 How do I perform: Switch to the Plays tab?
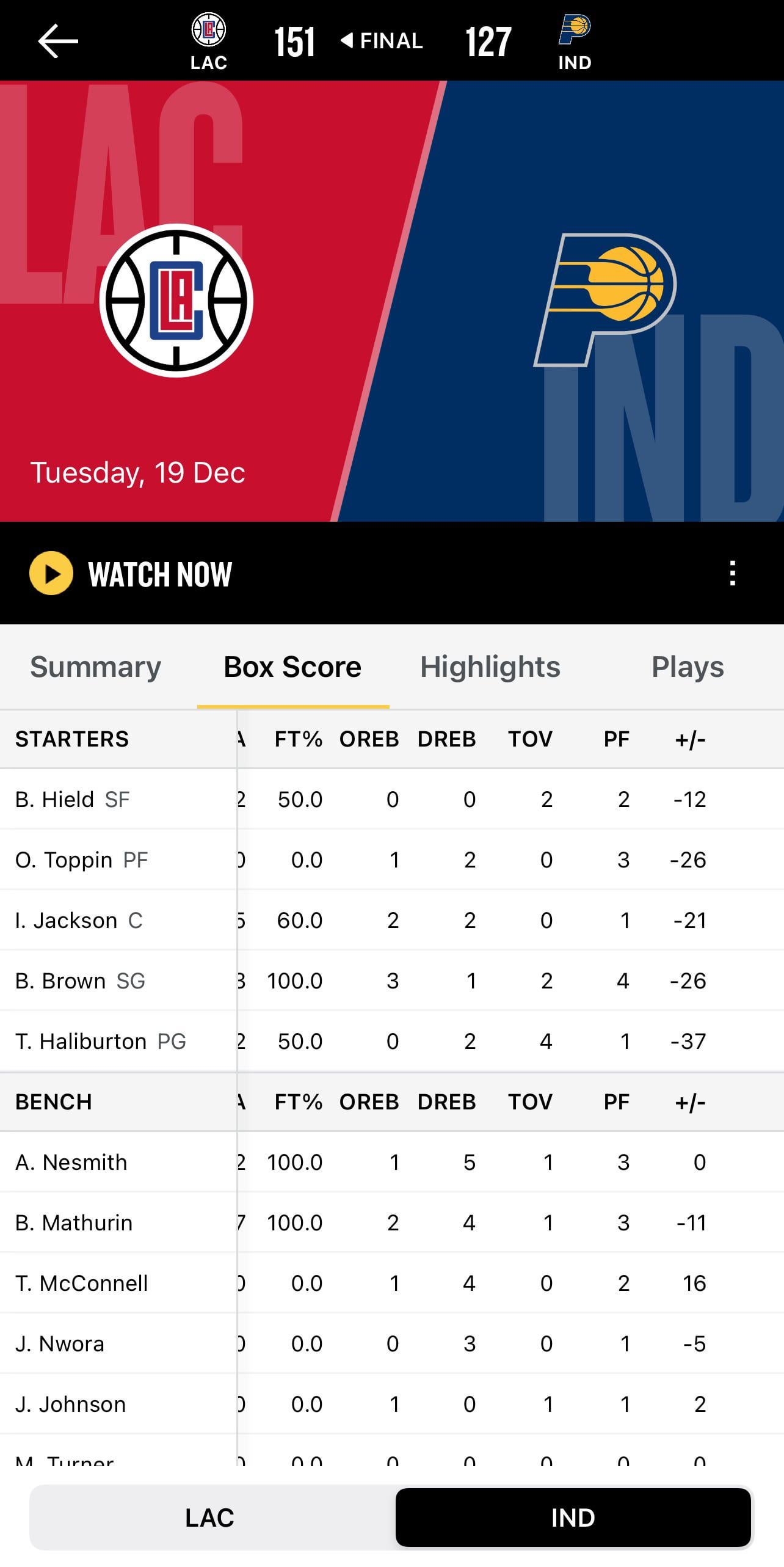pos(688,667)
